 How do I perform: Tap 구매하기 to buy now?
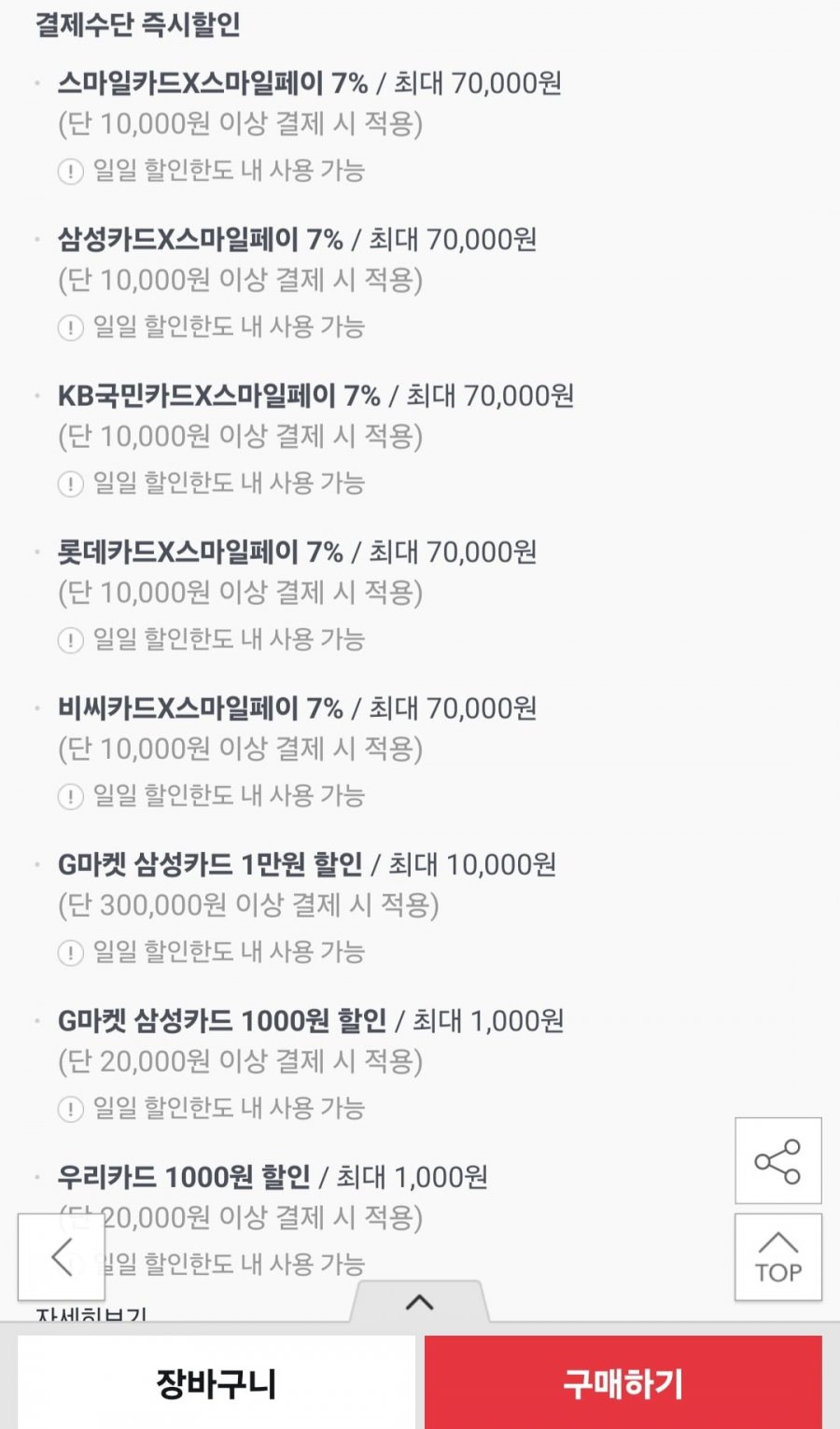click(623, 1382)
